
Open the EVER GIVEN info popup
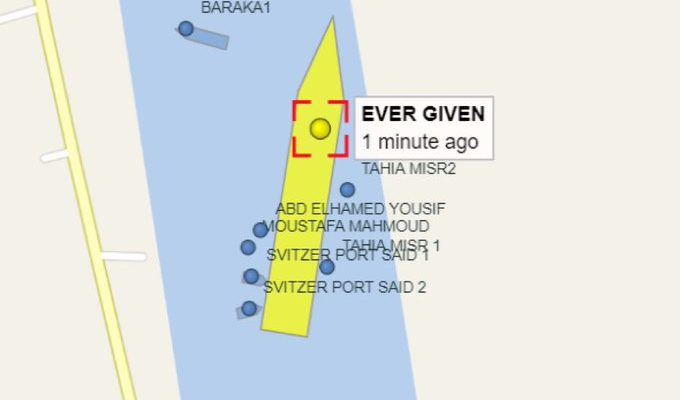click(423, 128)
